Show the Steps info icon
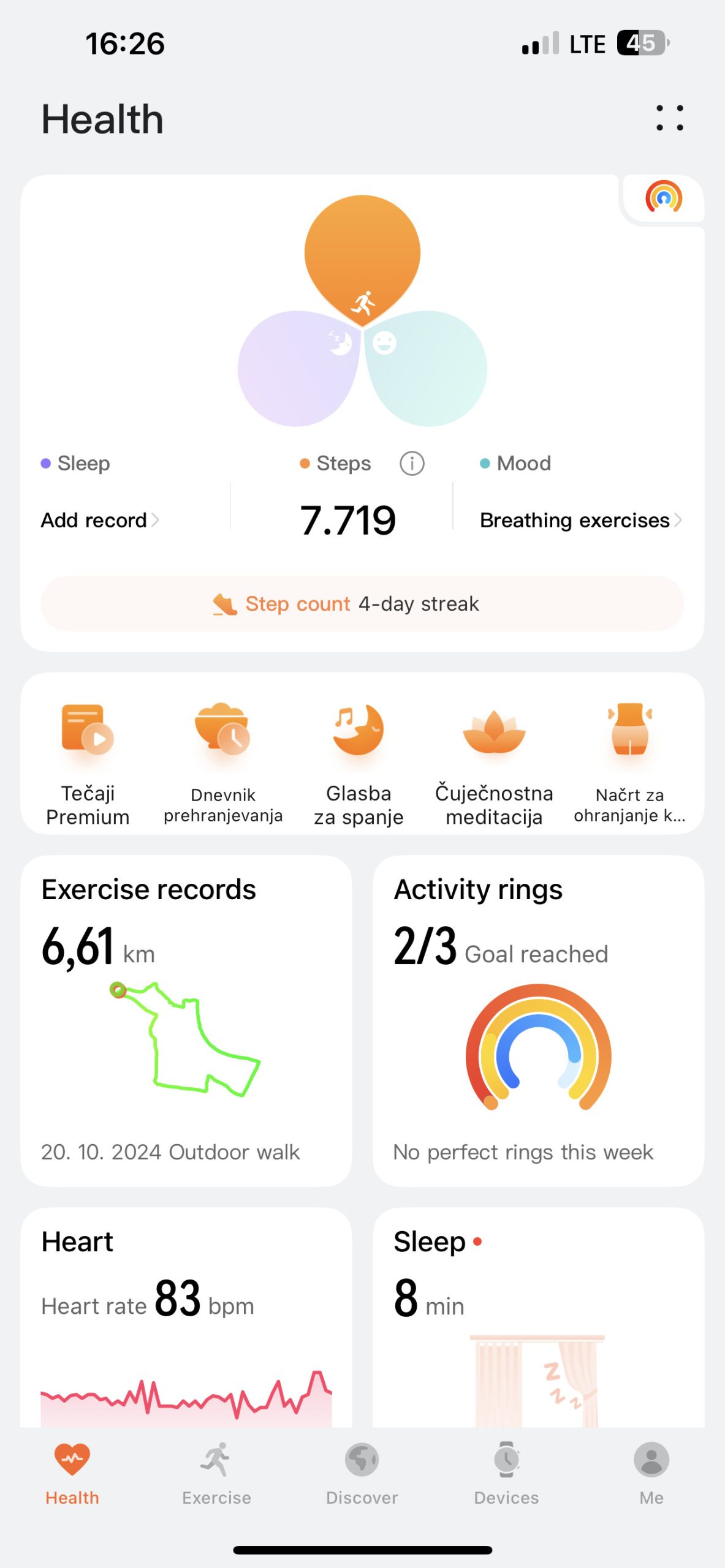The image size is (725, 1568). [412, 464]
